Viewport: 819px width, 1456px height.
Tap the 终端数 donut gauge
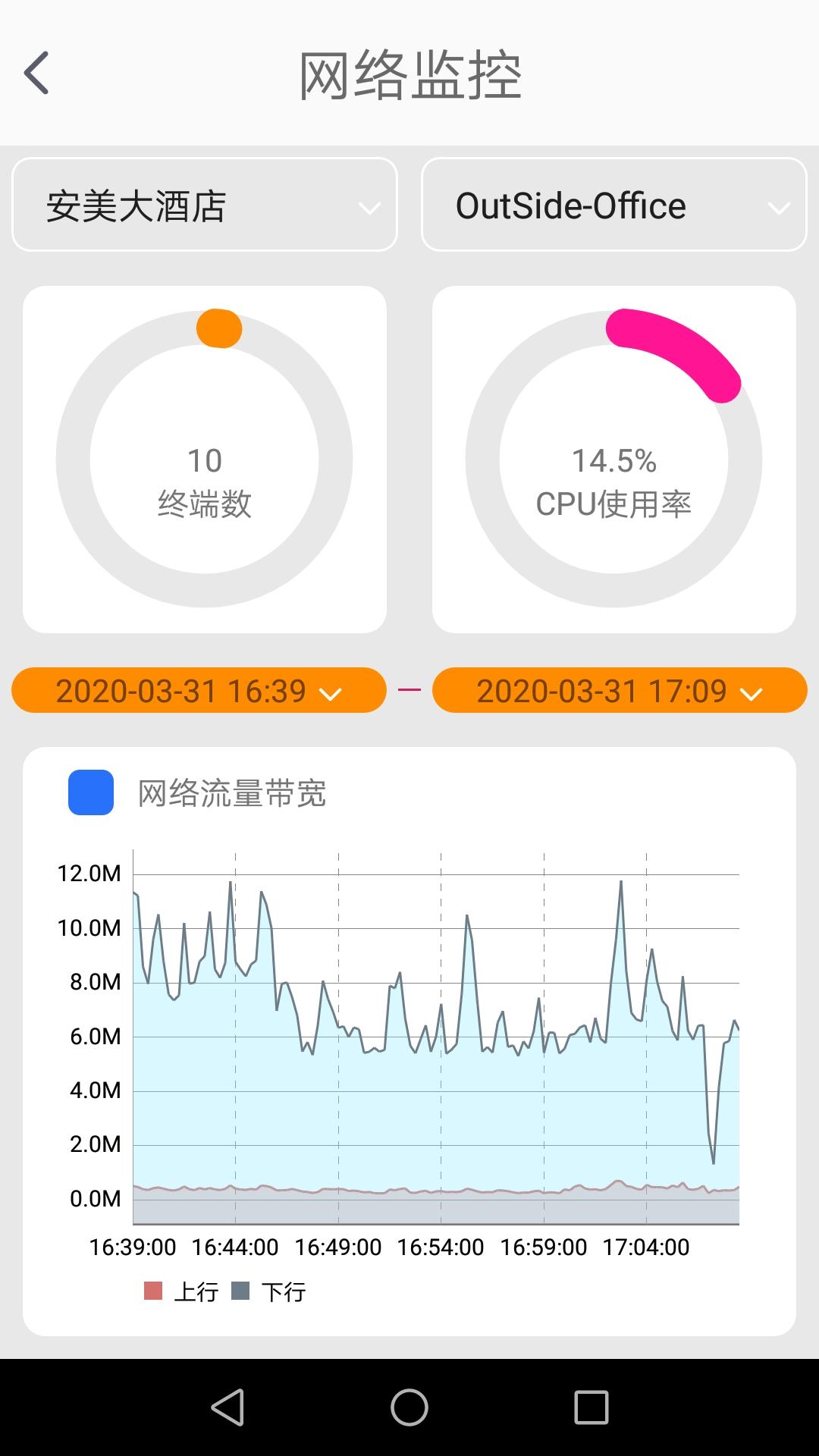206,455
